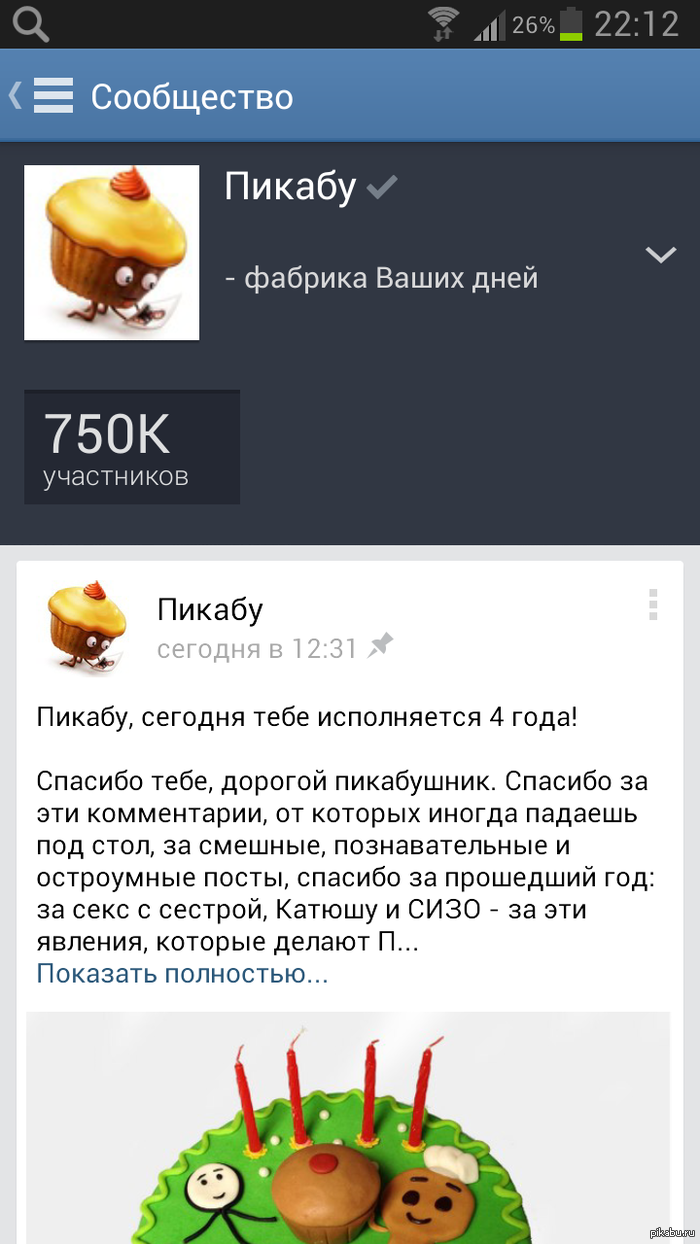700x1244 pixels.
Task: Expand the Пикабу community info chevron
Action: [660, 254]
